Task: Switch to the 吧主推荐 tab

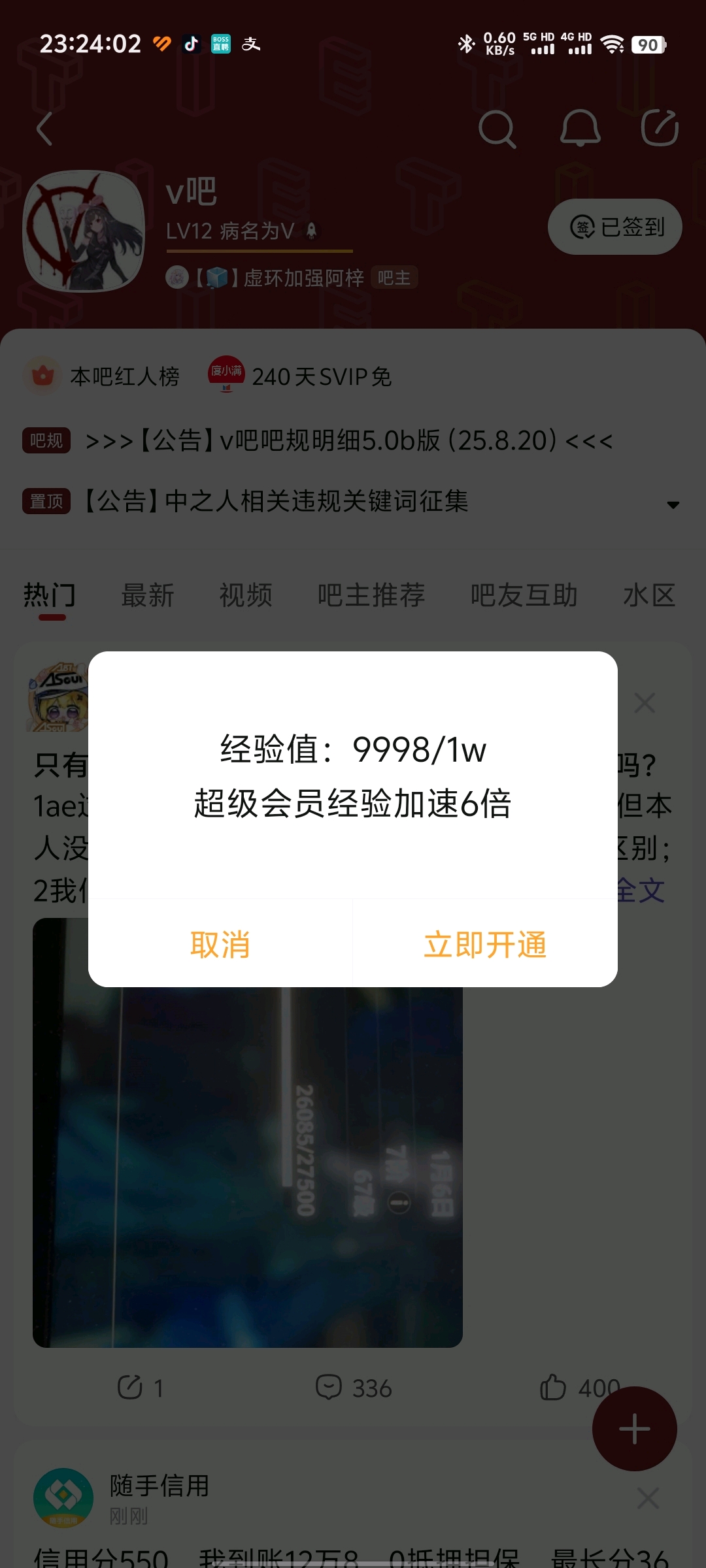Action: click(371, 595)
